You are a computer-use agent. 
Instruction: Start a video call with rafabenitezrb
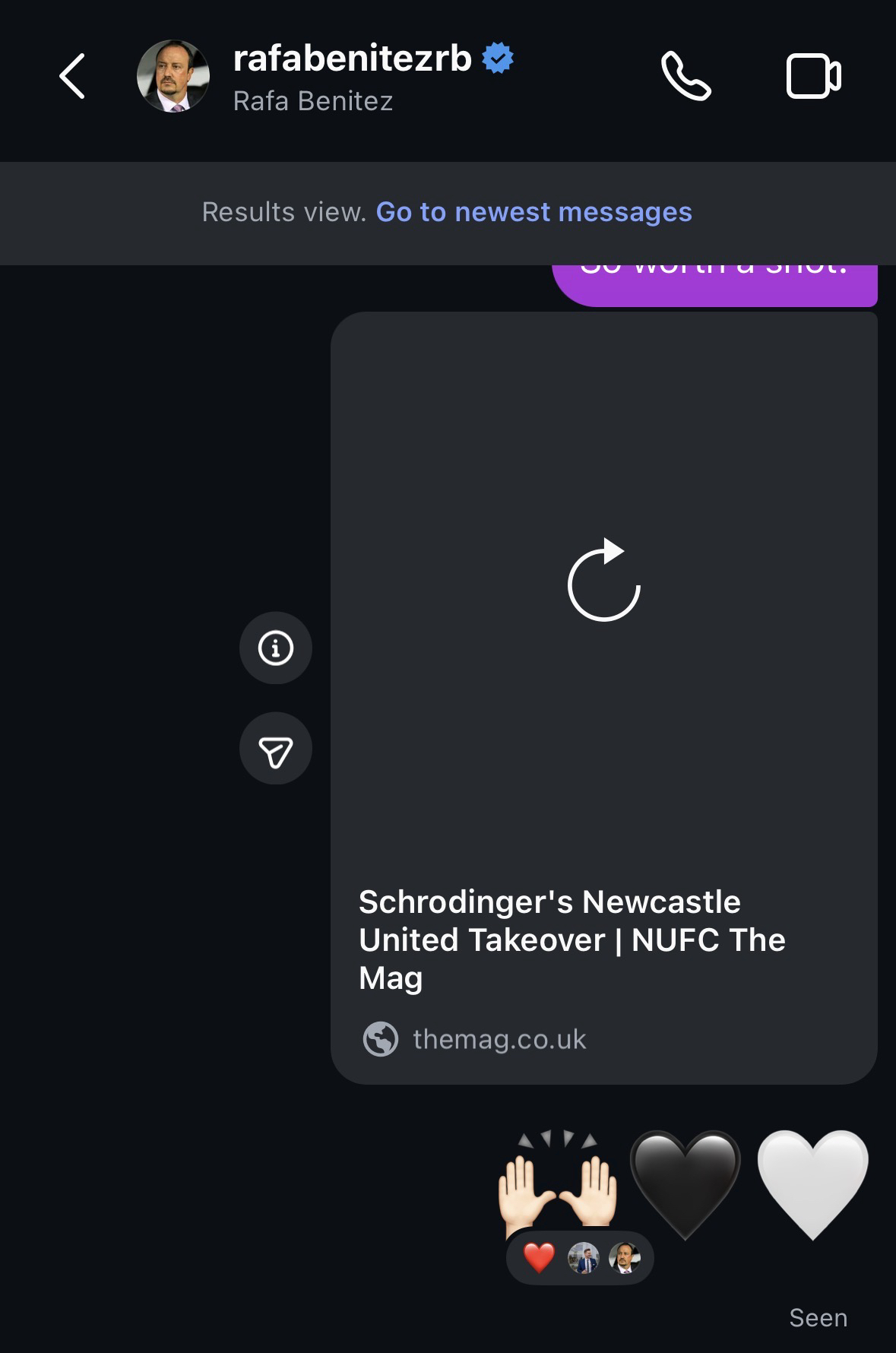coord(812,76)
